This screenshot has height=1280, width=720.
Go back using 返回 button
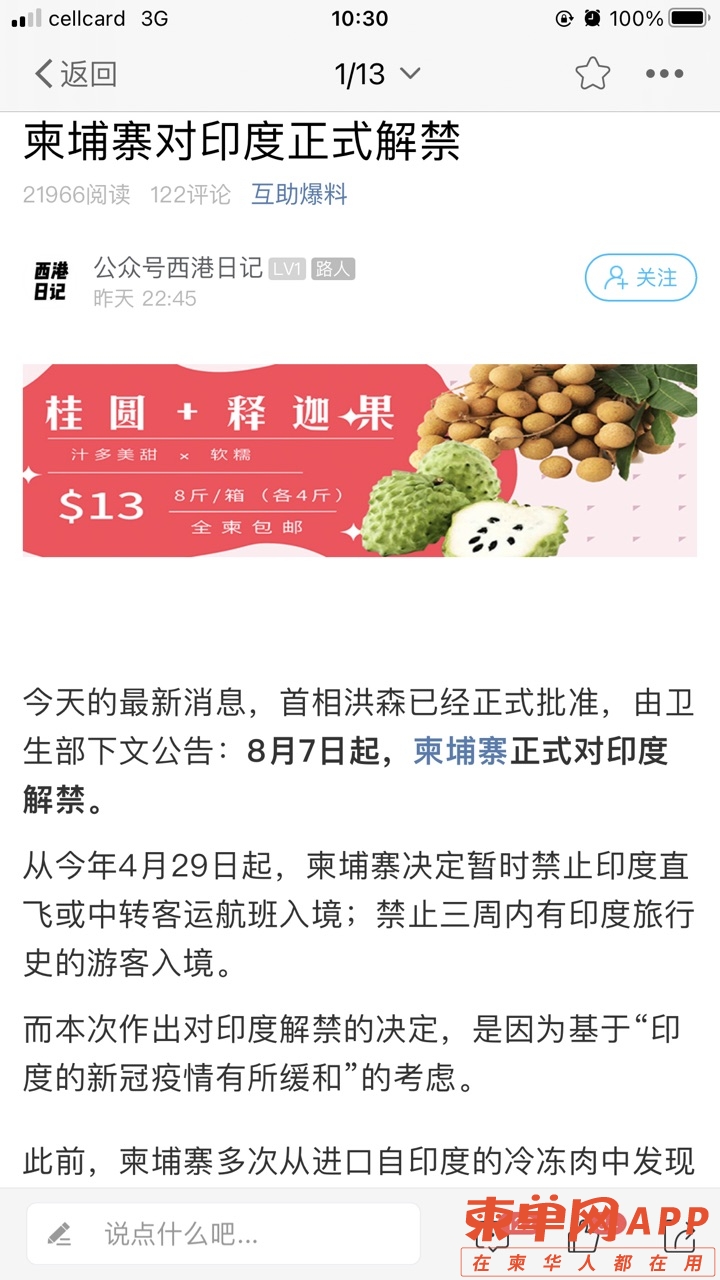(75, 73)
